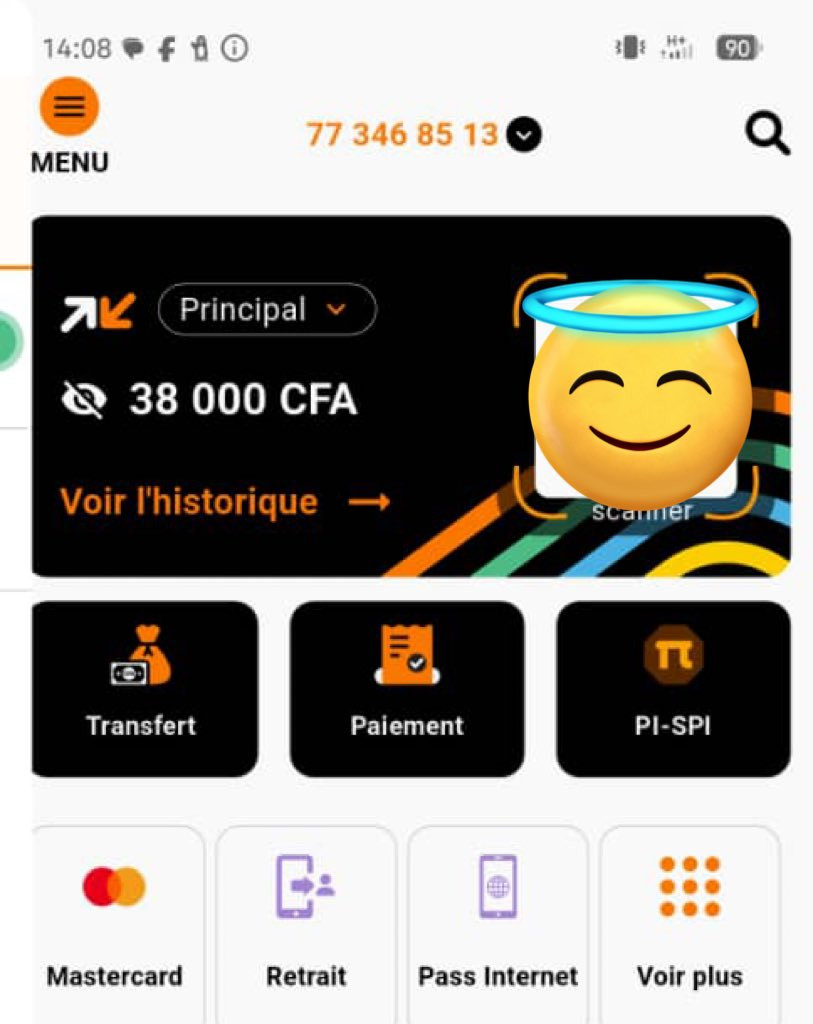Tap the PI-SPI tile
The image size is (813, 1024).
673,689
